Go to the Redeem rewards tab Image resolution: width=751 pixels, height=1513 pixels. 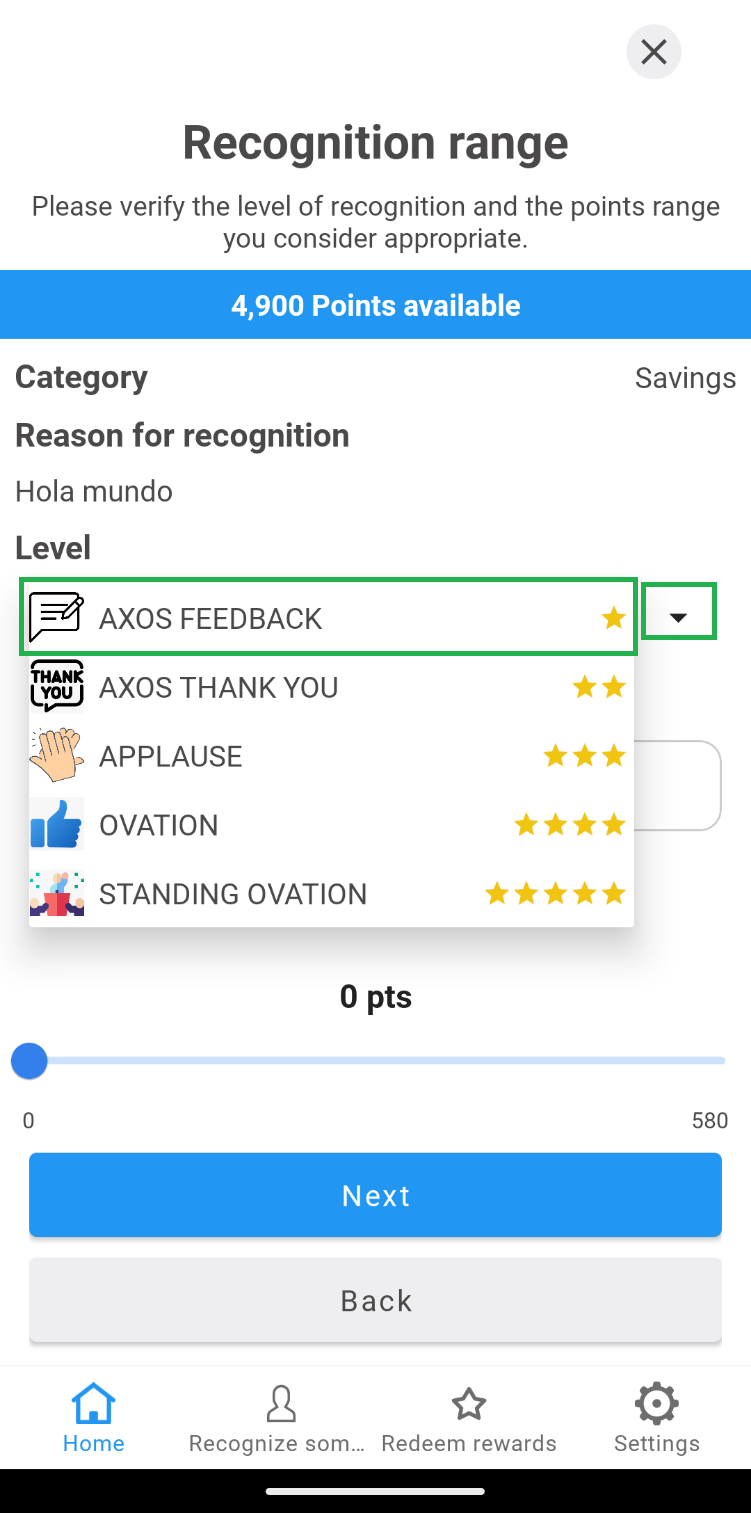click(x=469, y=1418)
